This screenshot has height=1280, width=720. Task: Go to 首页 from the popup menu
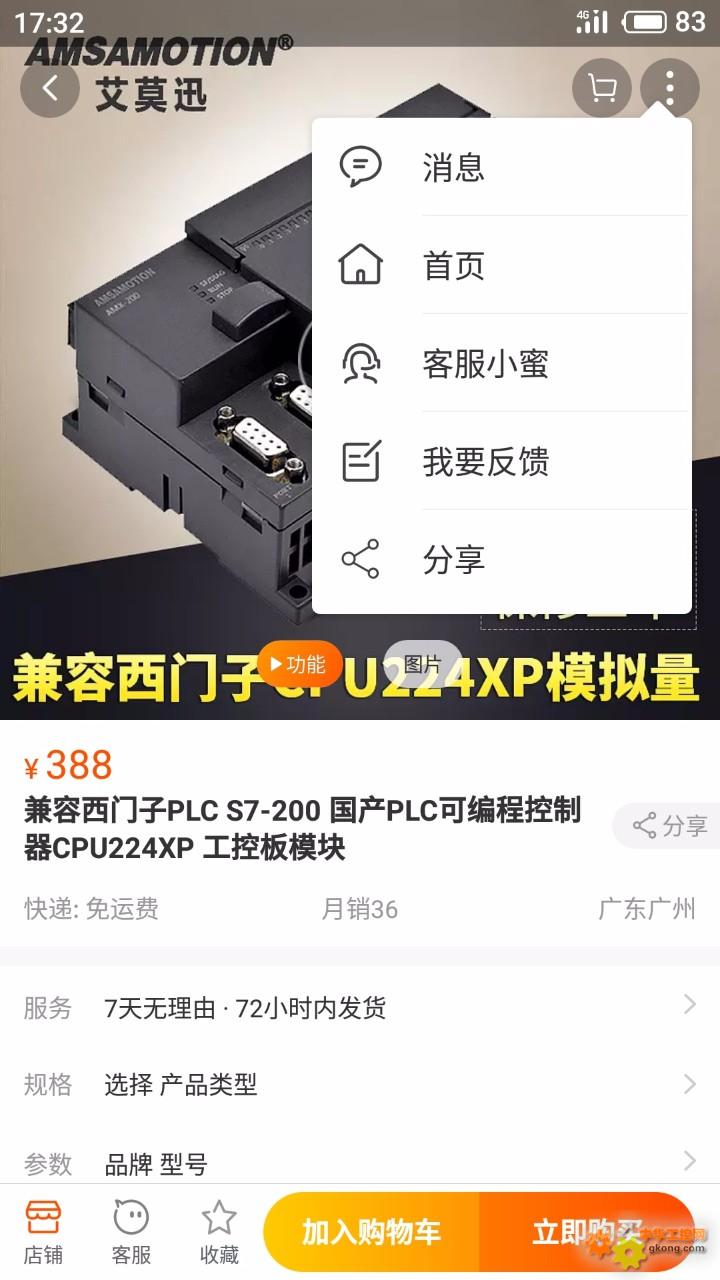point(502,265)
